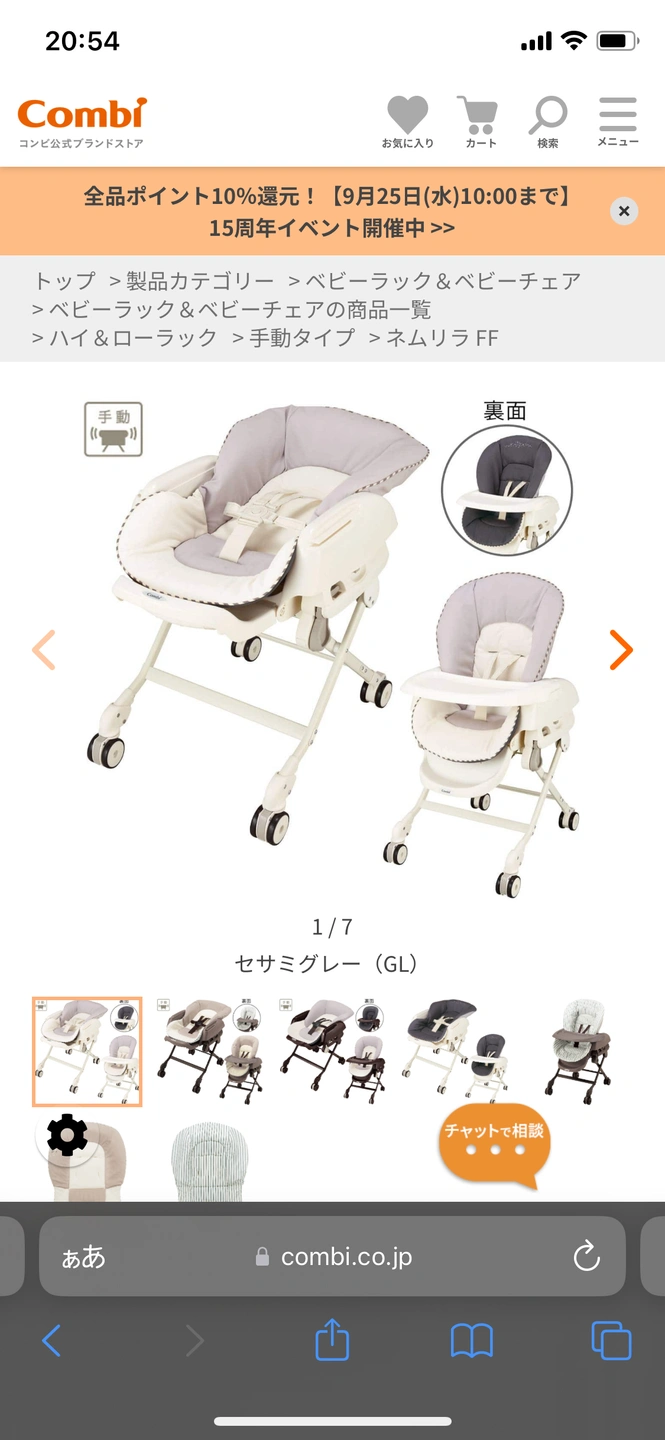Viewport: 665px width, 1440px height.
Task: Open Safari share sheet
Action: [x=332, y=1340]
